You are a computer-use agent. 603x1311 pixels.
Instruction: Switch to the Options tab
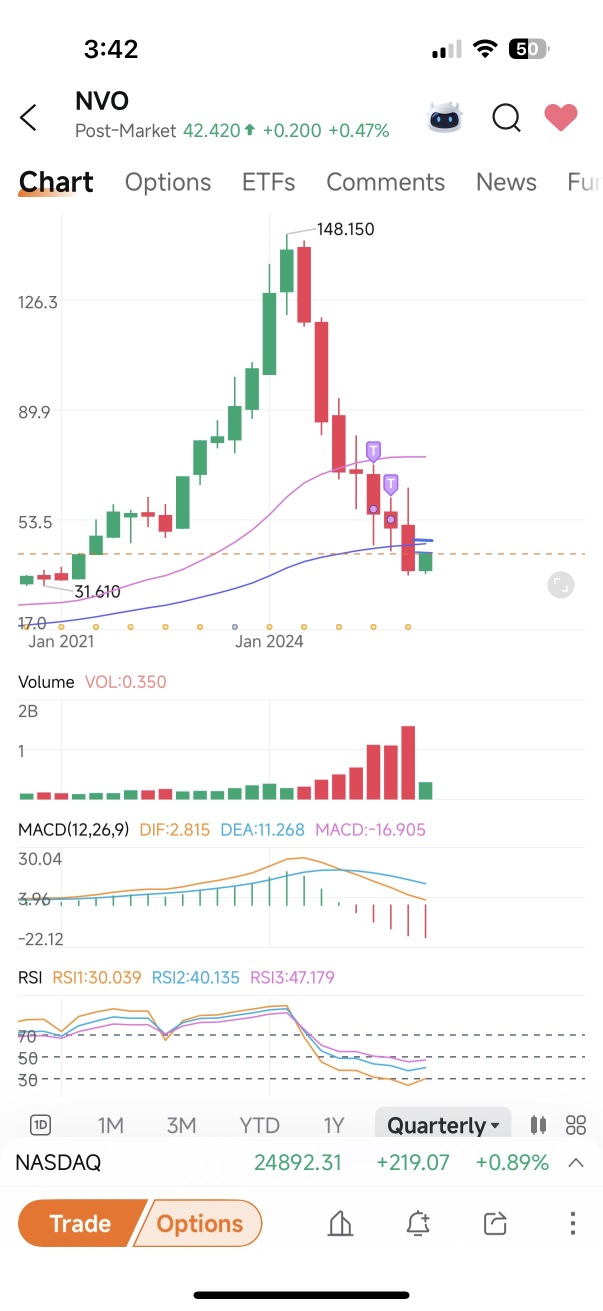point(168,182)
